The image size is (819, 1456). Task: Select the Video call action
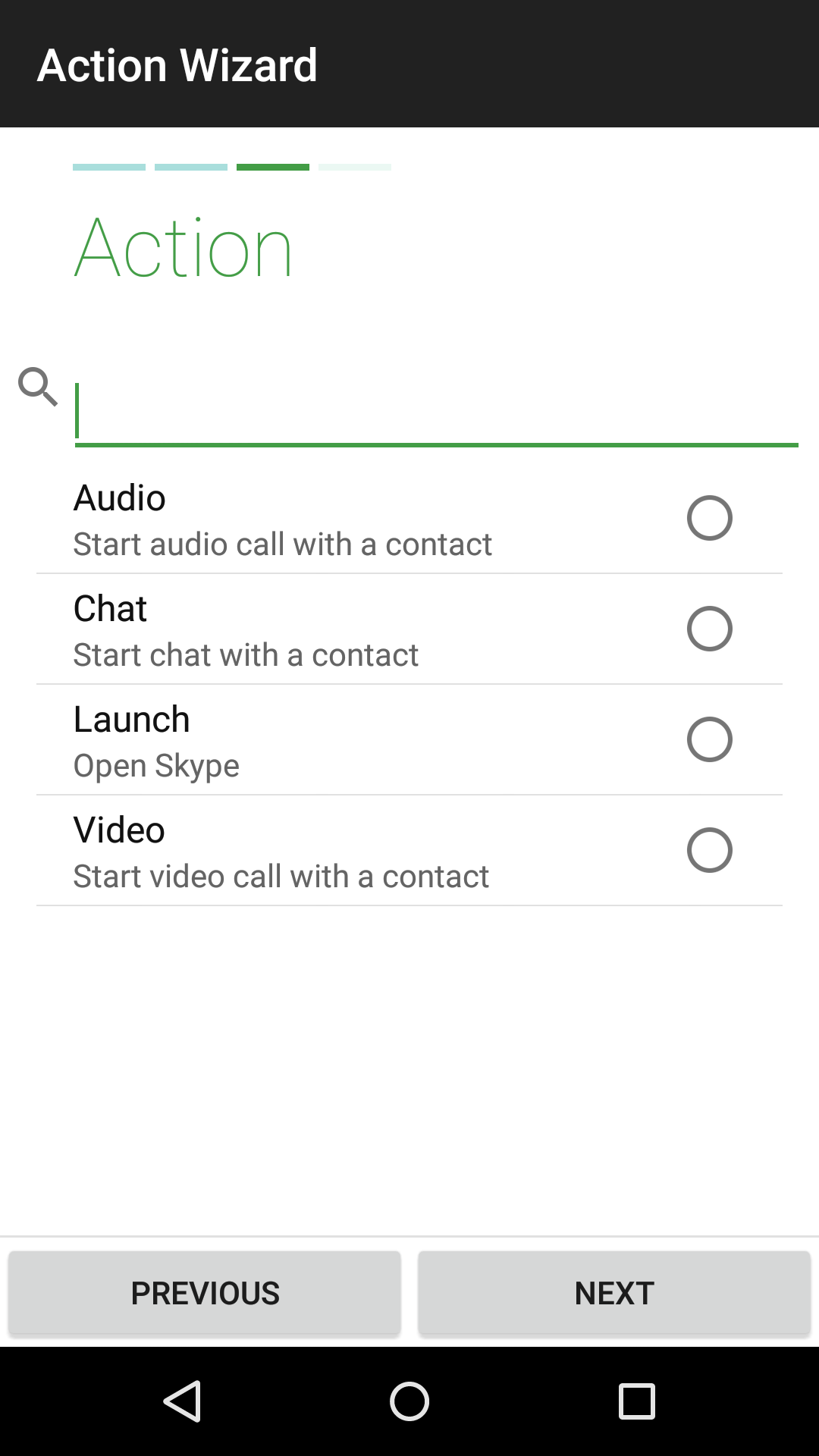click(x=709, y=850)
